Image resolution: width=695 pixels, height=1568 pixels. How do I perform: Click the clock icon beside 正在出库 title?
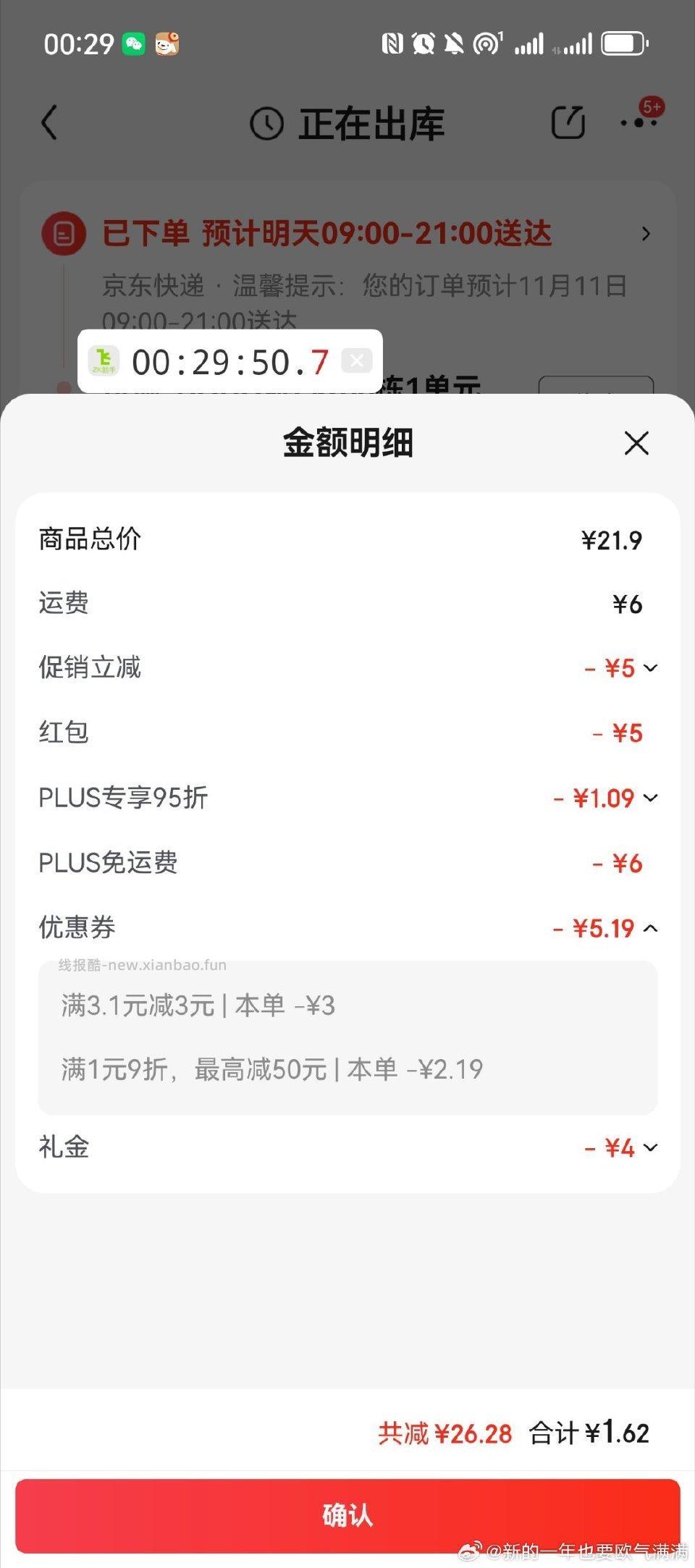coord(266,122)
